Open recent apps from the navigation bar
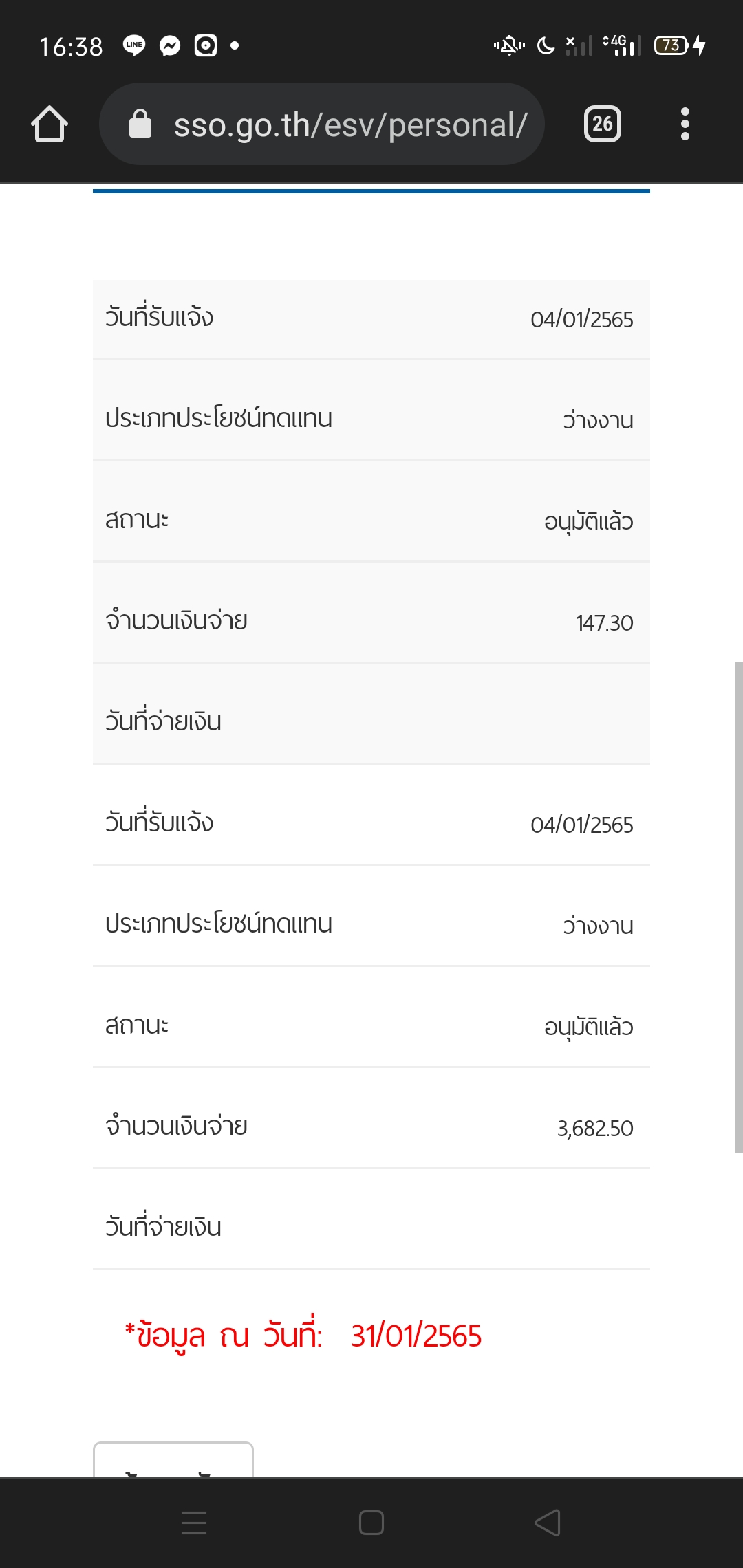 pyautogui.click(x=194, y=1523)
